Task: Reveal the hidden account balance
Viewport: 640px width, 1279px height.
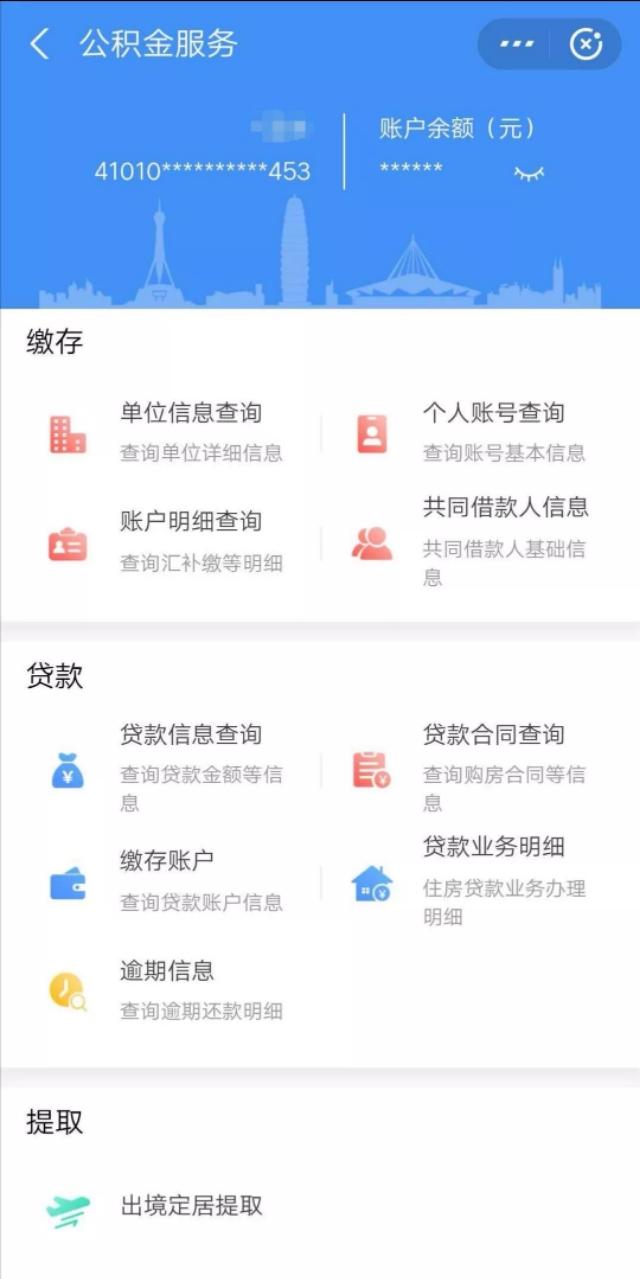Action: click(529, 174)
